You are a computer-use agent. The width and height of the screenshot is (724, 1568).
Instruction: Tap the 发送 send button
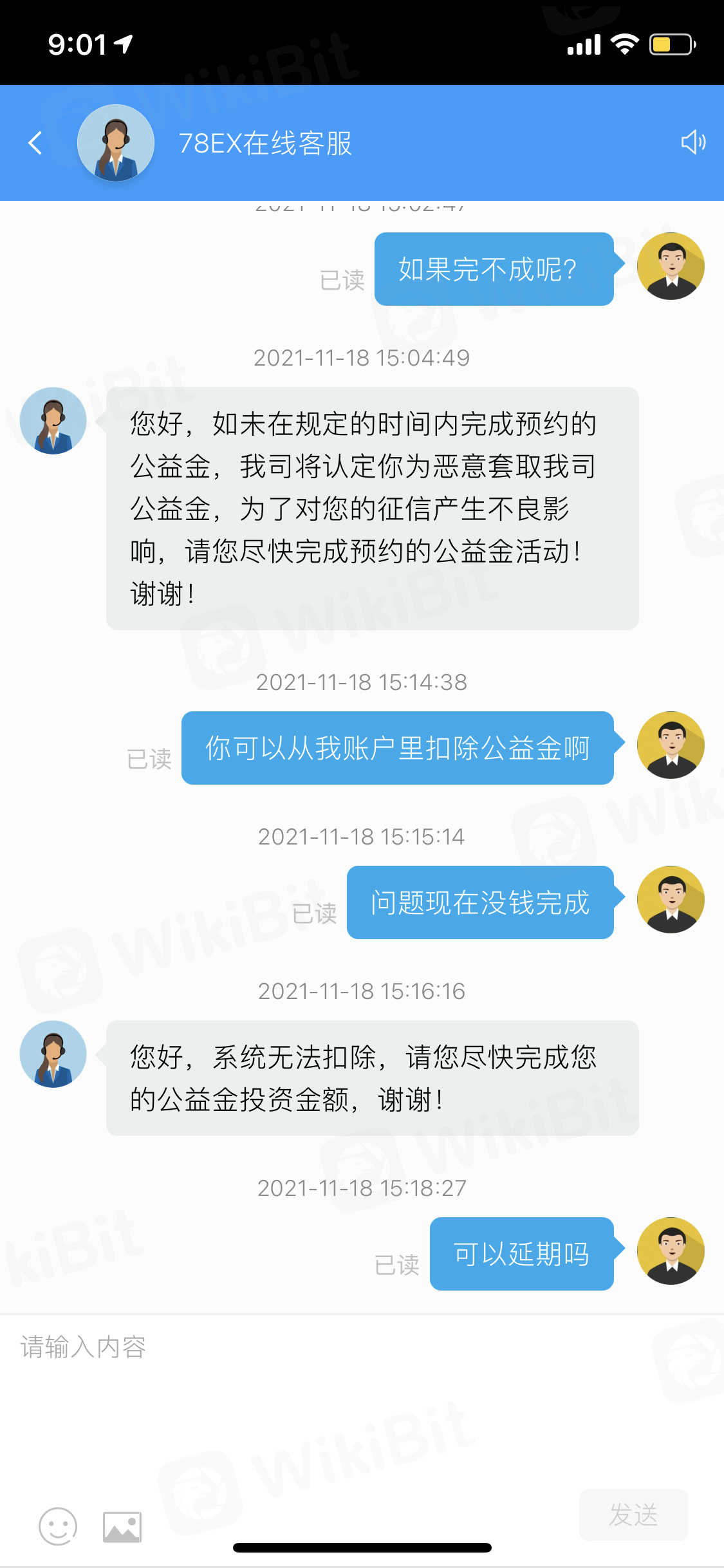tap(633, 1515)
